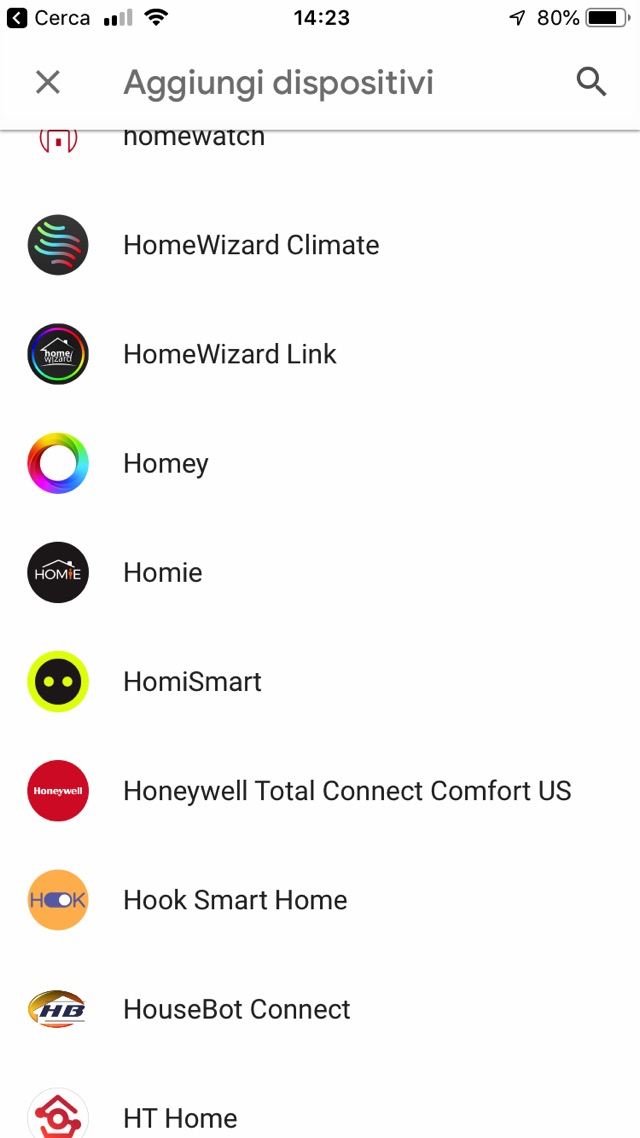
Task: Select the HouseBot Connect row
Action: pos(237,1009)
